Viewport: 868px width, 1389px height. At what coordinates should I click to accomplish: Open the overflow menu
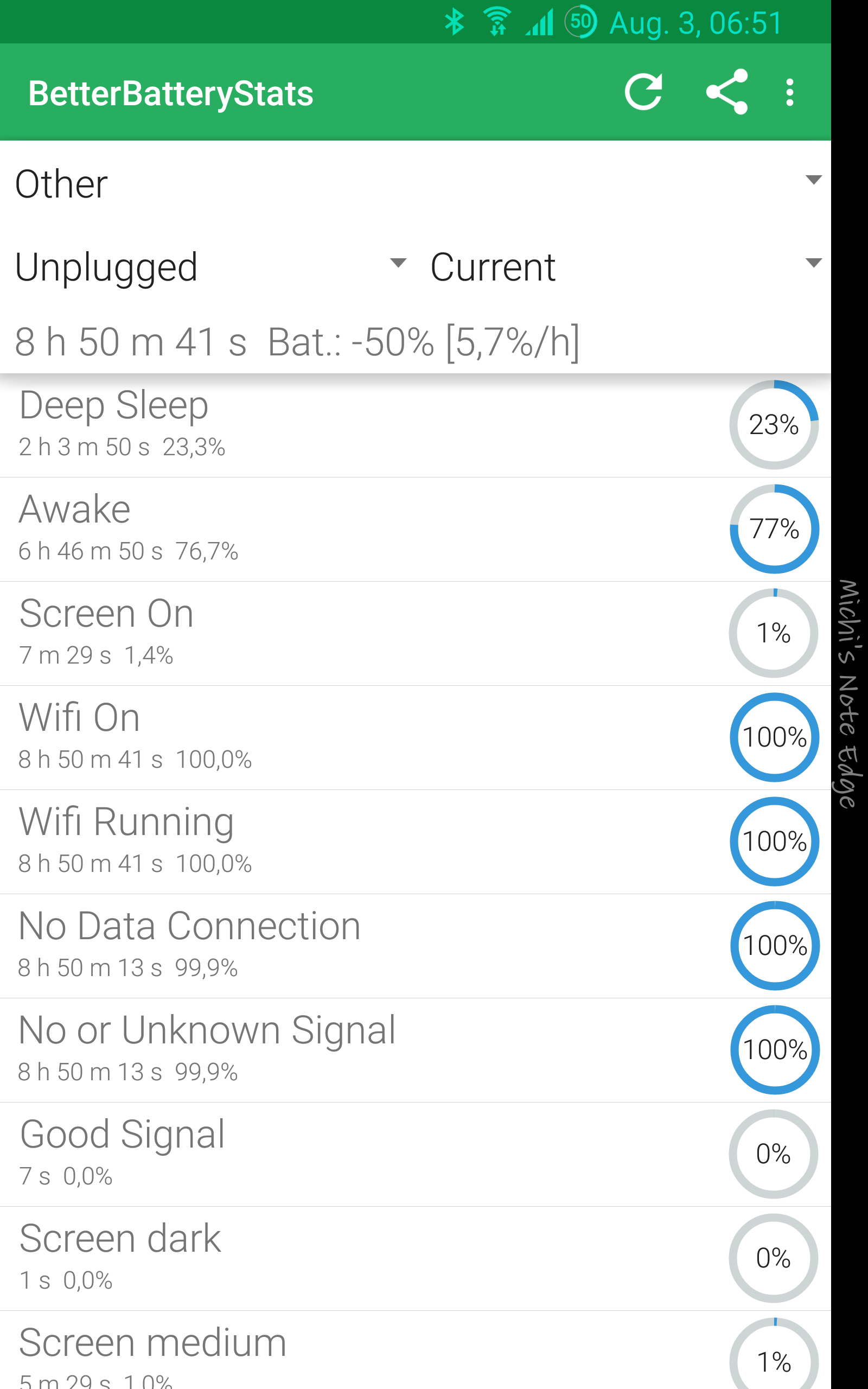tap(790, 92)
